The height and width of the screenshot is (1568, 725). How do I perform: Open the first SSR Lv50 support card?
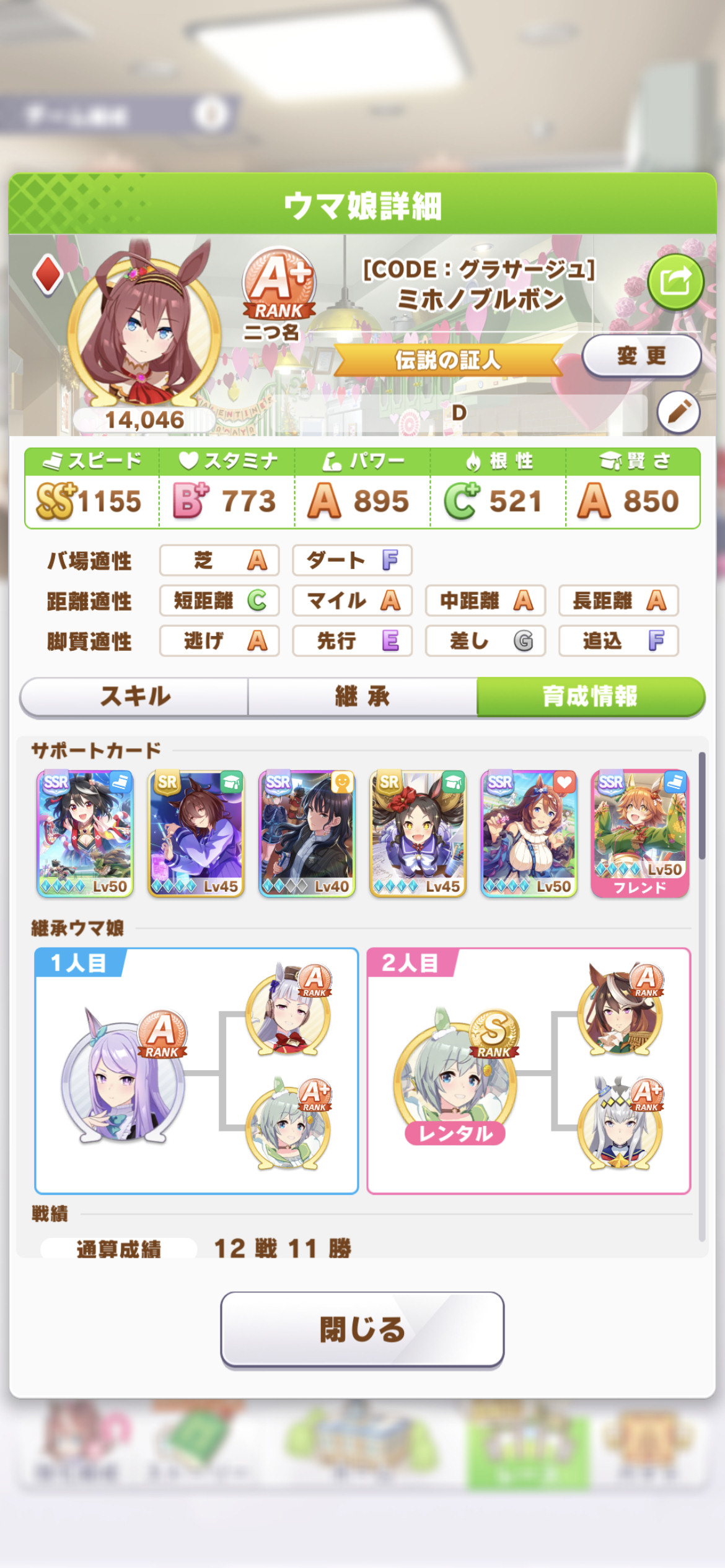point(85,834)
